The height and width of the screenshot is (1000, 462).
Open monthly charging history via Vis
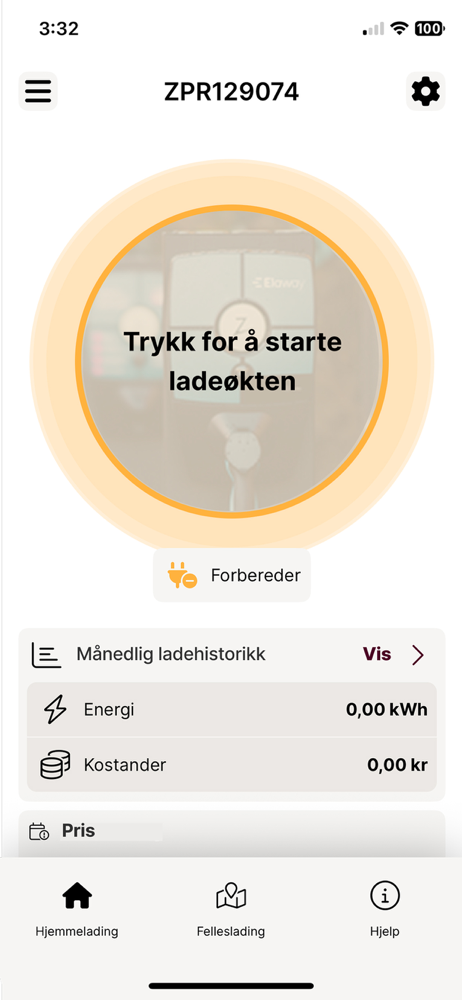[x=394, y=654]
